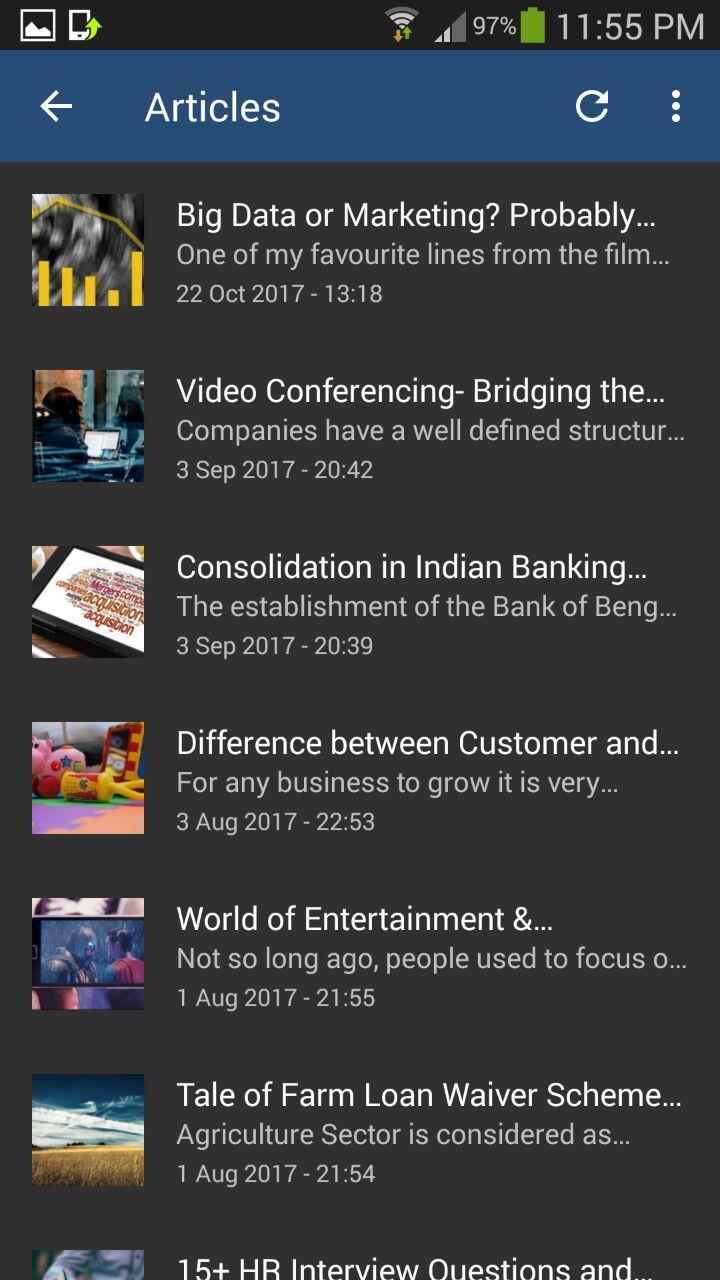This screenshot has height=1280, width=720.
Task: Go back from the Articles screen
Action: [56, 107]
